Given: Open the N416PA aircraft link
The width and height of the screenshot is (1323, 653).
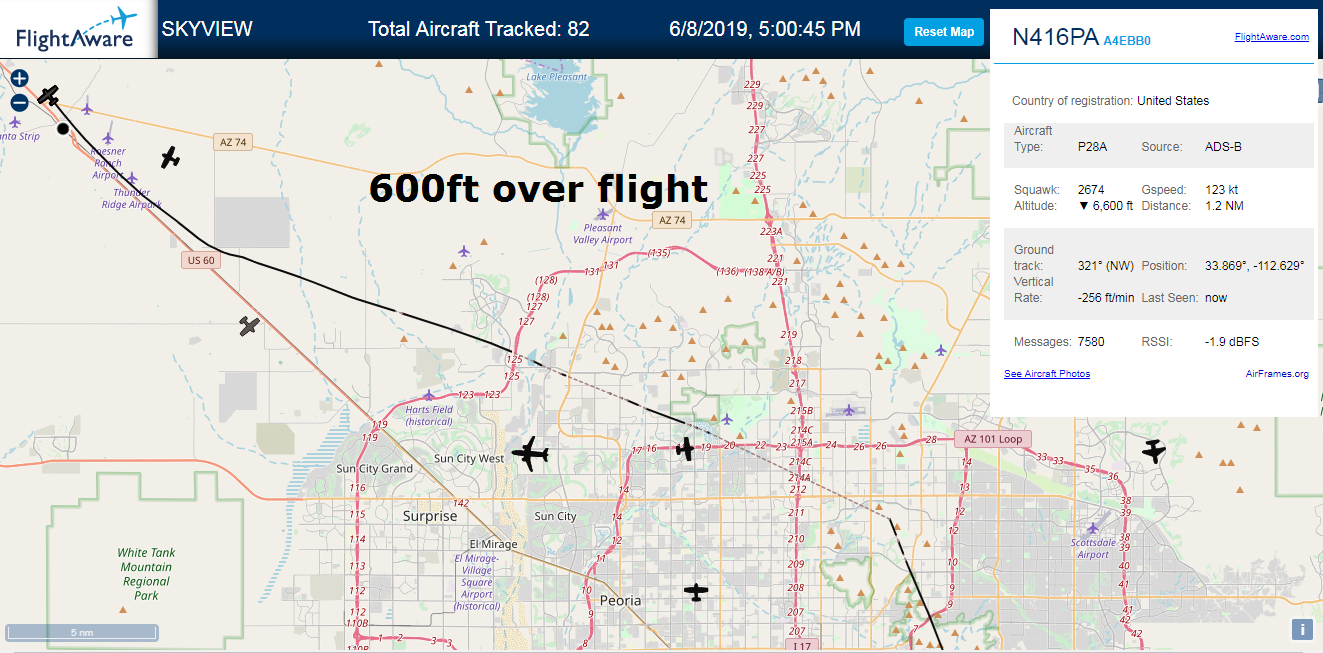Looking at the screenshot, I should point(1054,37).
